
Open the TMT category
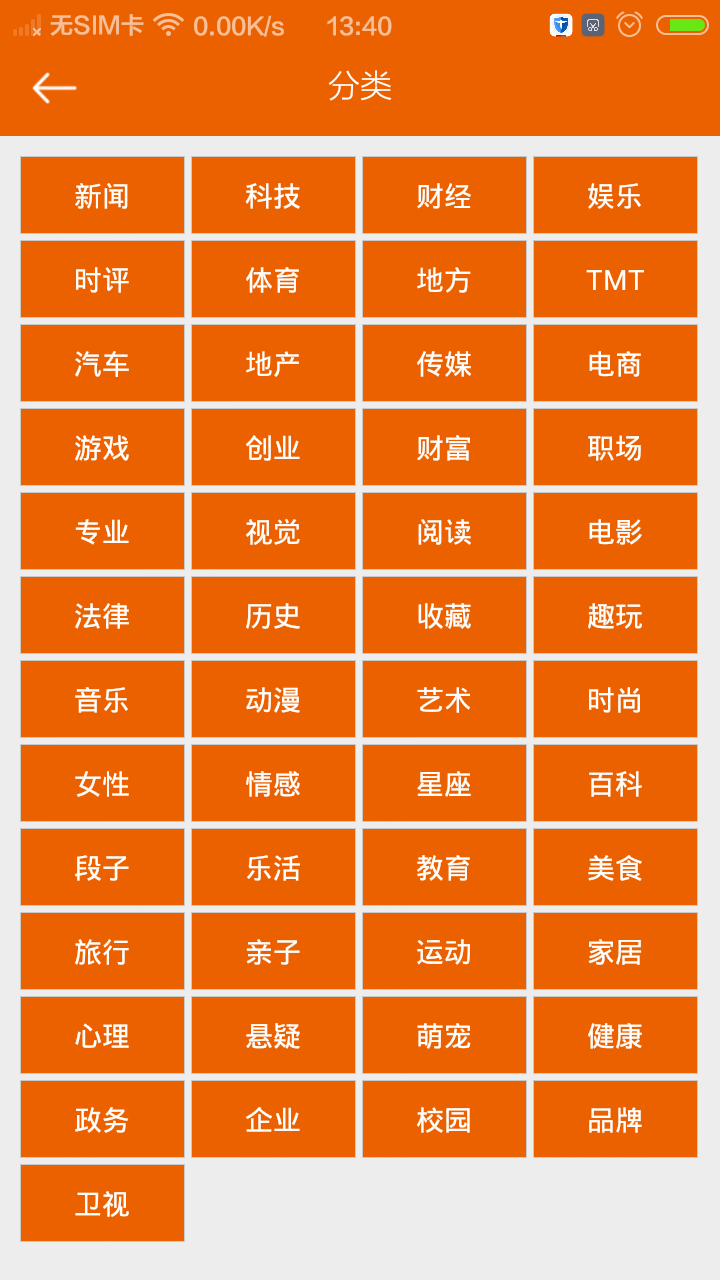tap(614, 279)
